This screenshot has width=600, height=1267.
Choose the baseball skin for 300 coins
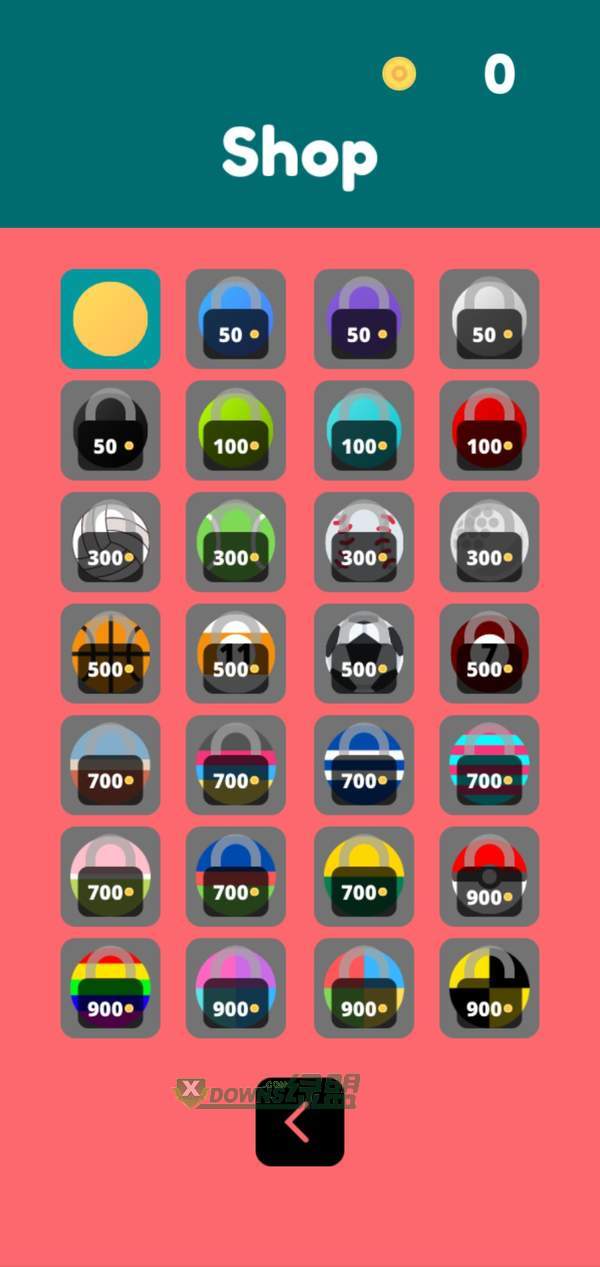click(364, 542)
